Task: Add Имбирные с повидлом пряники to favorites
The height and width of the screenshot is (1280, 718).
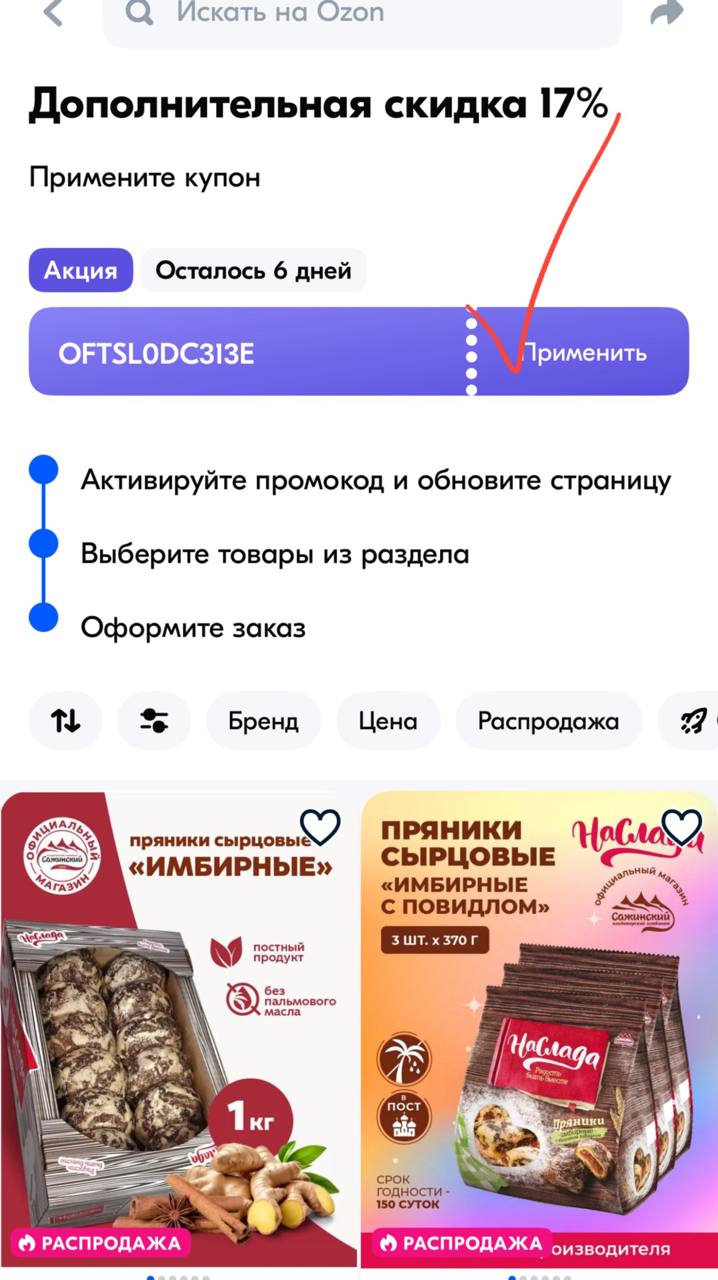Action: pyautogui.click(x=683, y=826)
